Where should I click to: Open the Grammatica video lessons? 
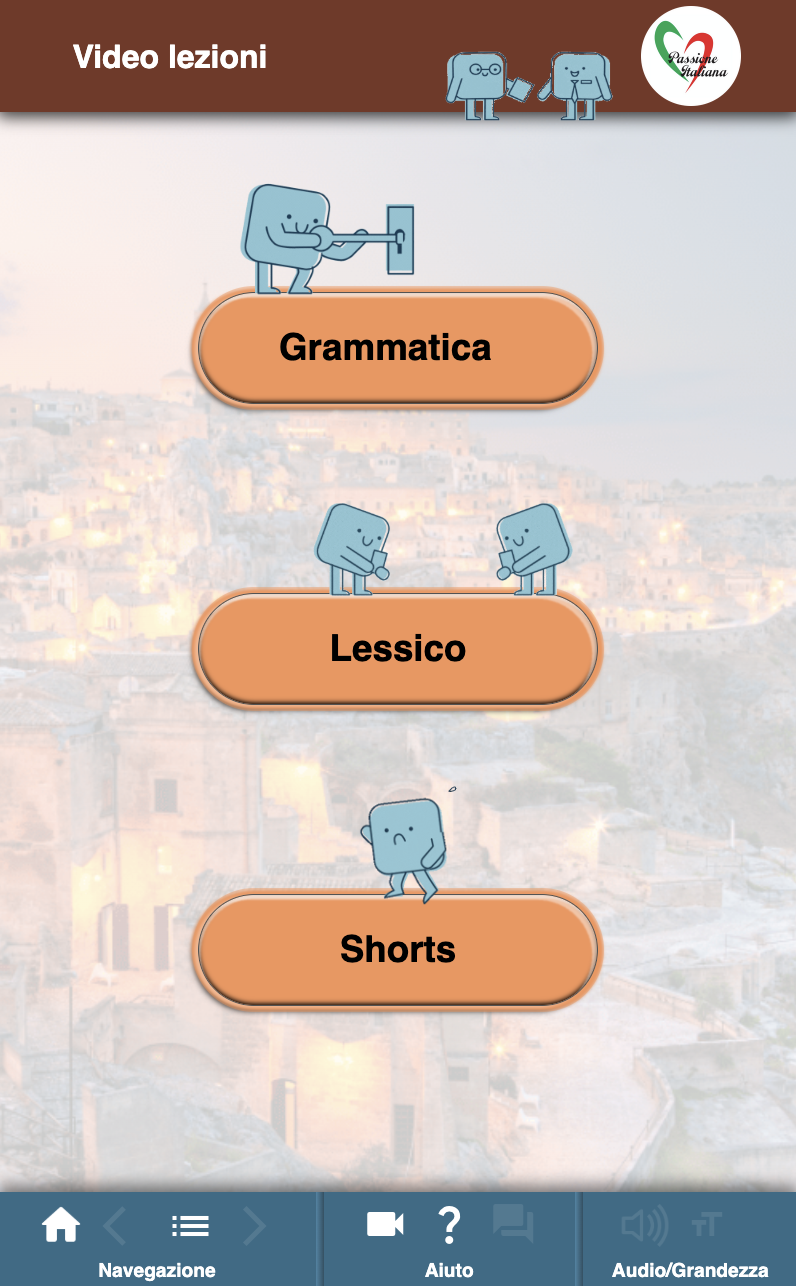click(397, 348)
